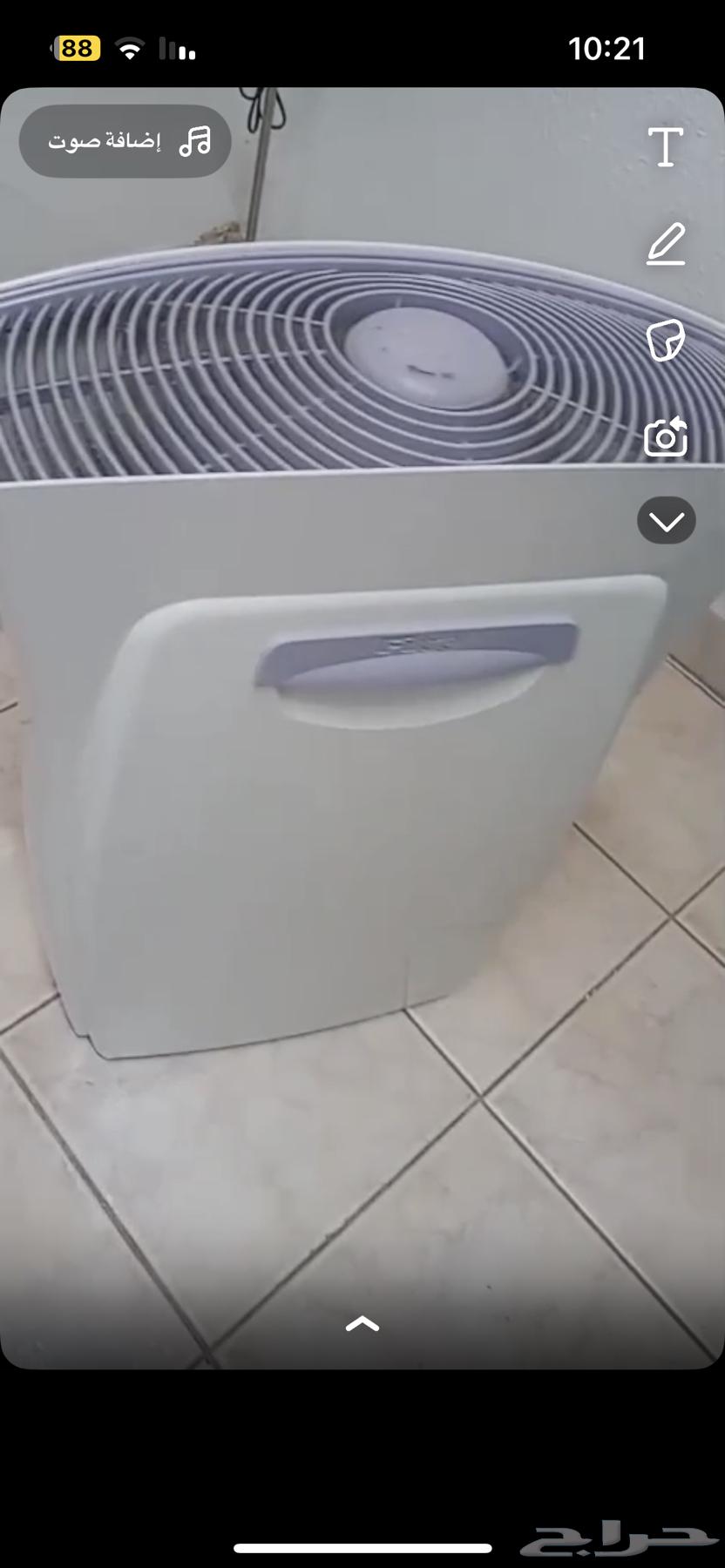Tap the up arrow at the bottom

coord(362,1325)
